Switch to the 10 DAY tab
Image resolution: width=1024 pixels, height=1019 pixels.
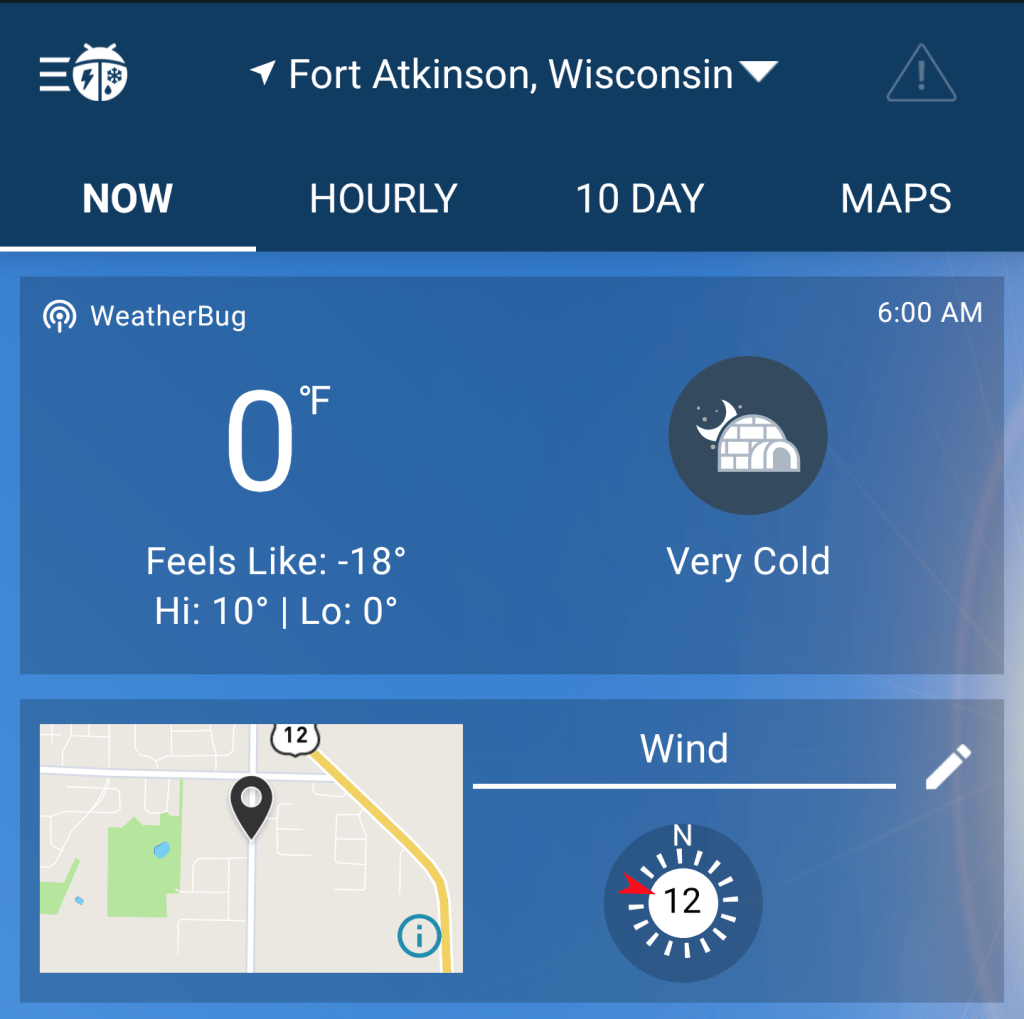pyautogui.click(x=639, y=199)
